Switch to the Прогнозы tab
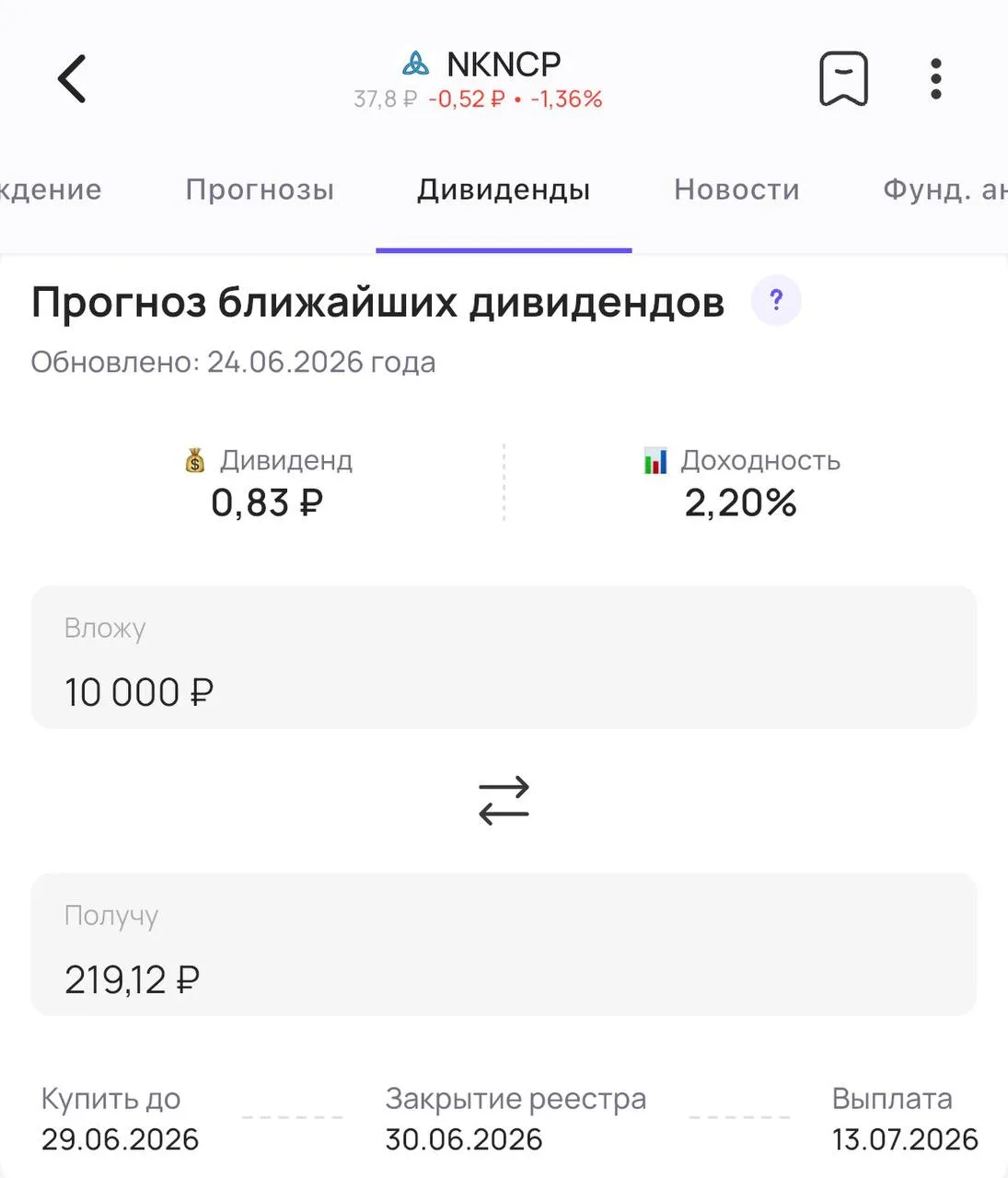Viewport: 1008px width, 1178px height. 260,190
